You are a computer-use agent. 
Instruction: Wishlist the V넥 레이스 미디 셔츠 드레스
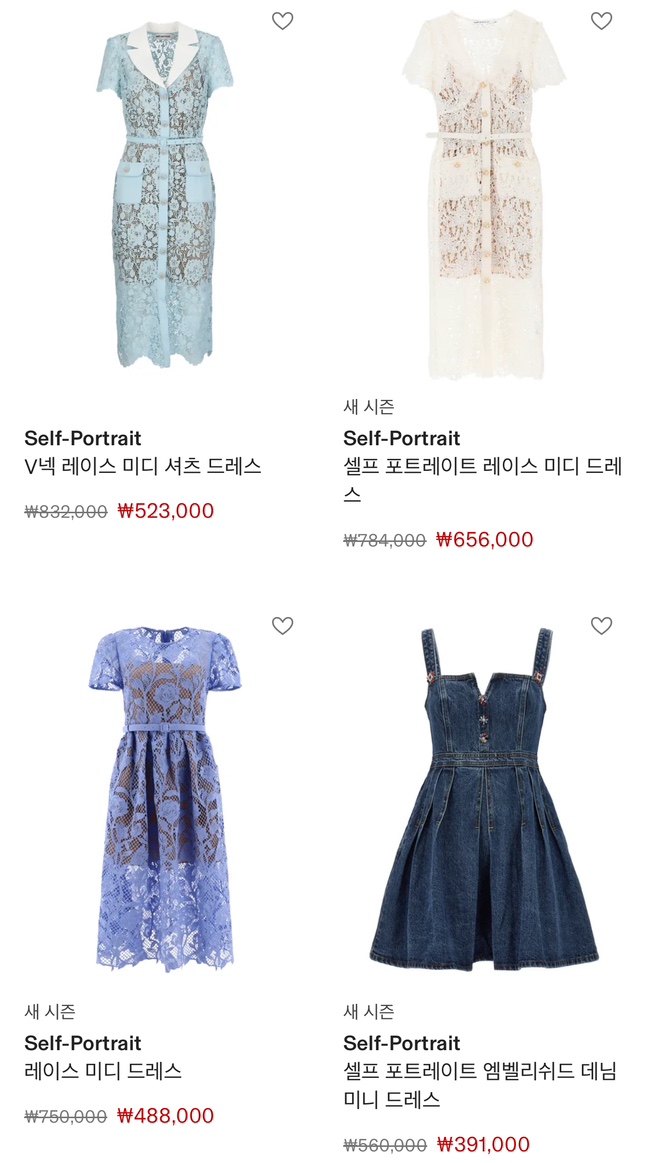[283, 21]
